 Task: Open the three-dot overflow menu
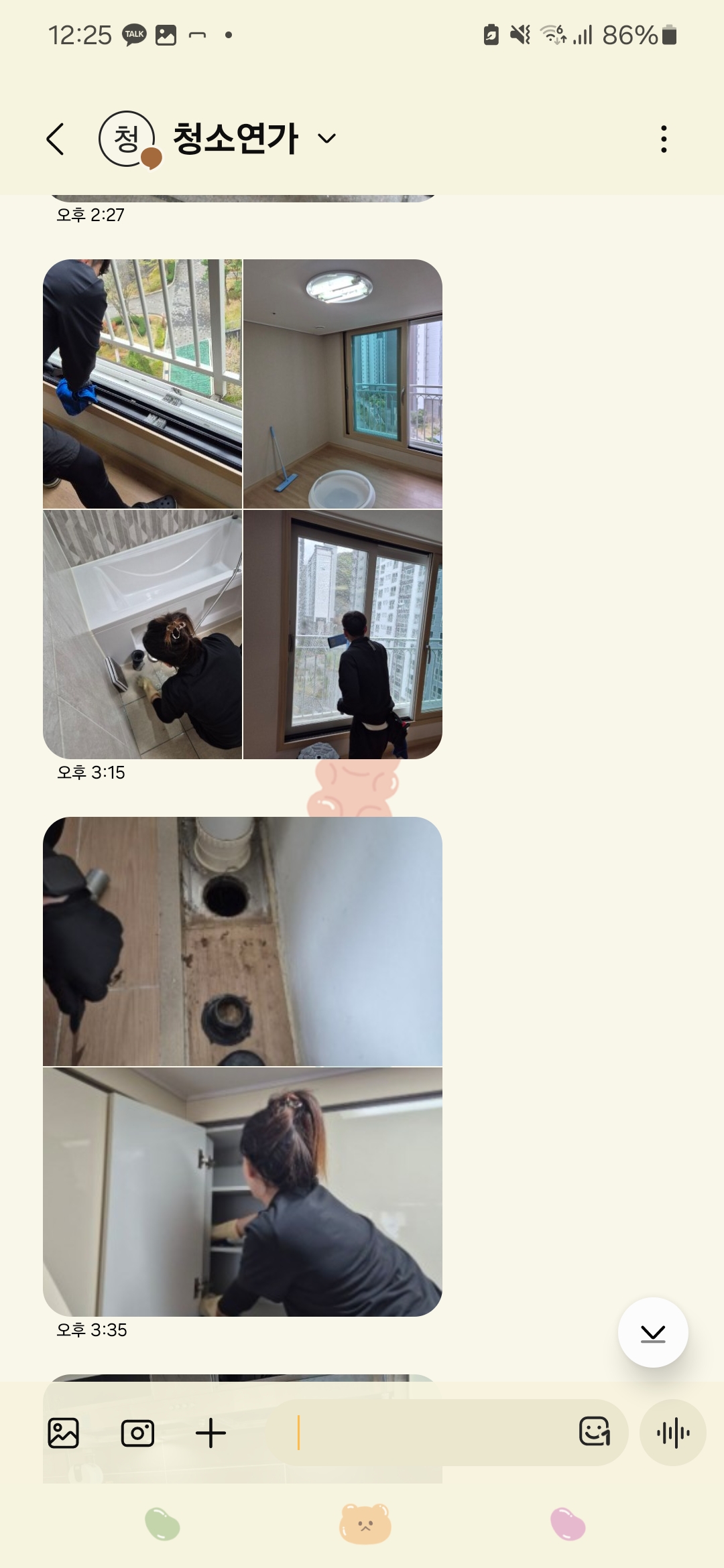click(664, 139)
